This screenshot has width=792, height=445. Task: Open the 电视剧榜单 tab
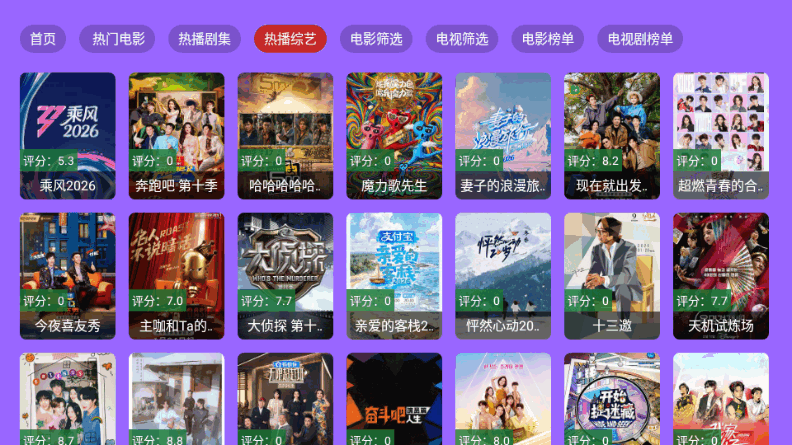point(640,39)
